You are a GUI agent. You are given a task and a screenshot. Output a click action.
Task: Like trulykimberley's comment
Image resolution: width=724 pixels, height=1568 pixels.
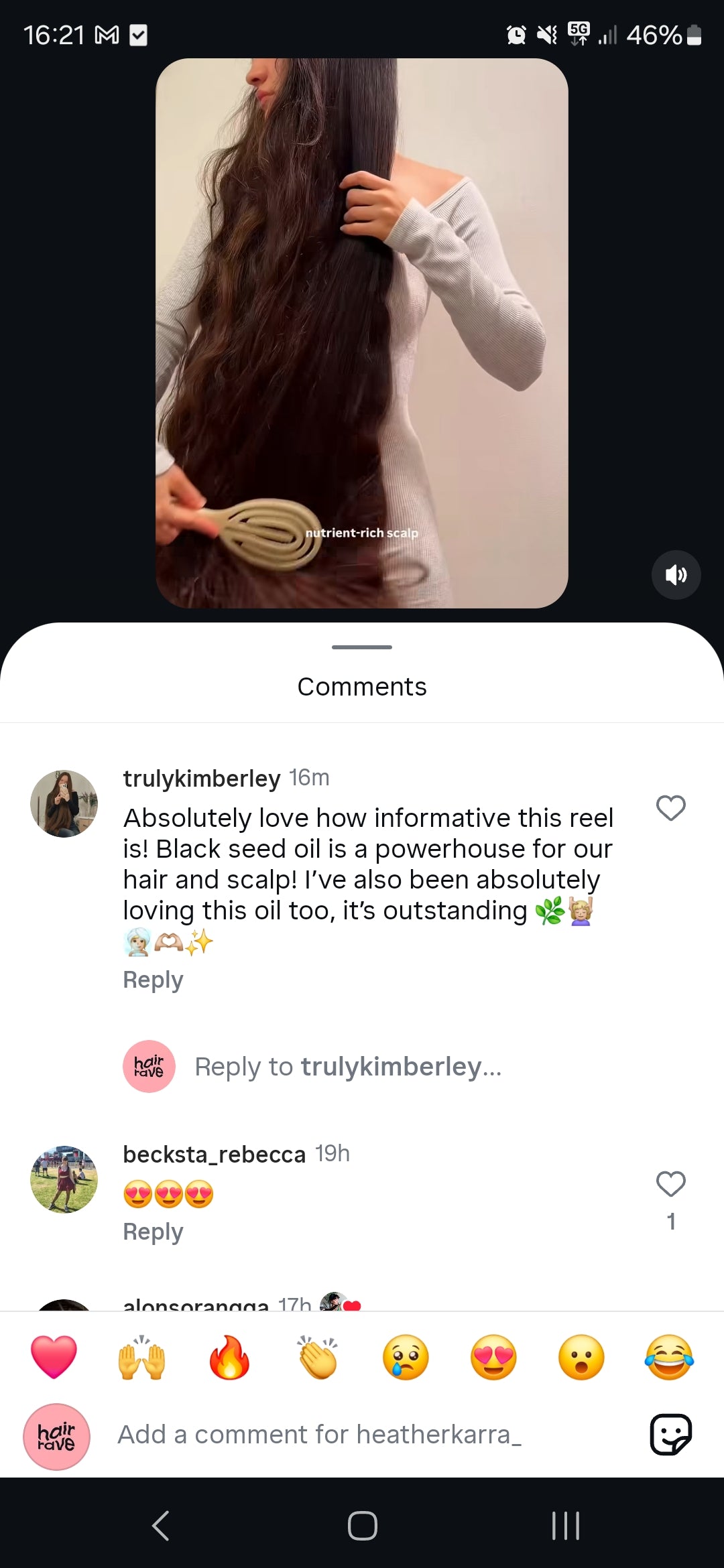[x=670, y=808]
